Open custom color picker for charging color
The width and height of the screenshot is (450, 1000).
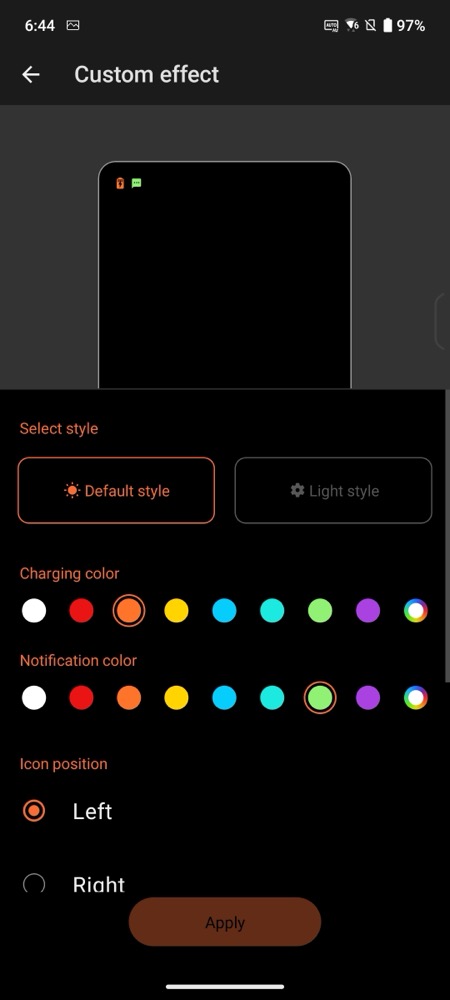[x=416, y=610]
